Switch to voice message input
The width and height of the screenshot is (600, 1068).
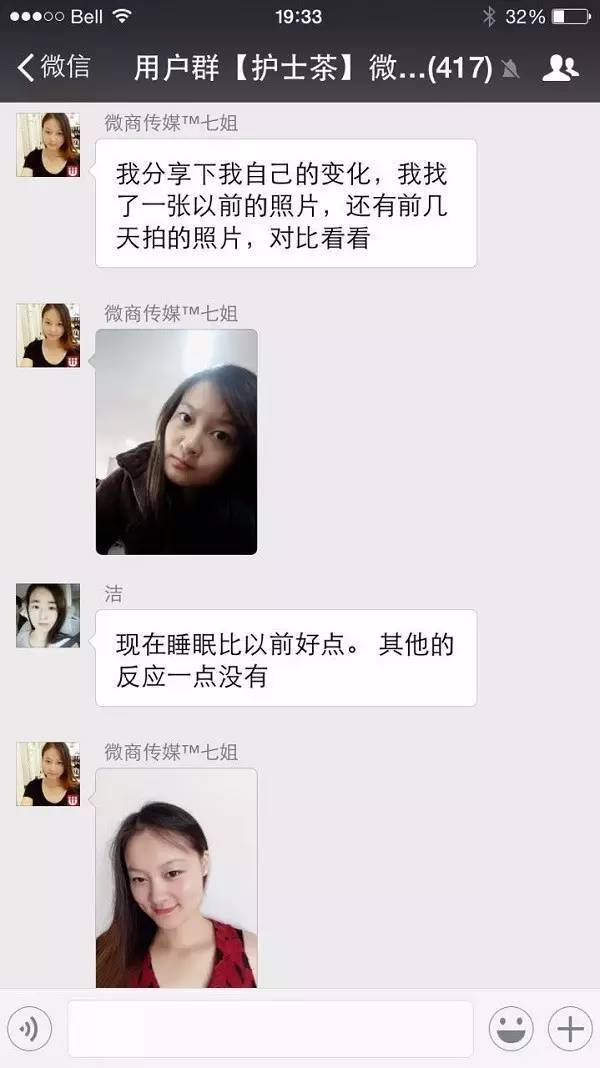coord(30,1029)
